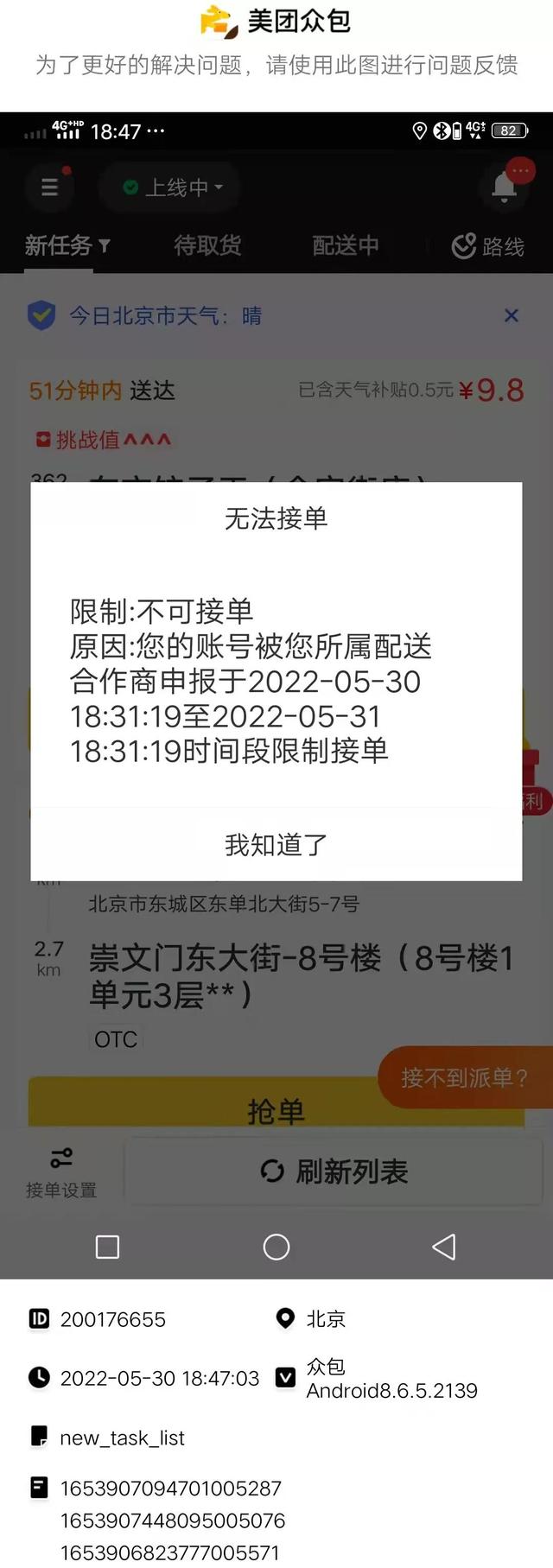This screenshot has height=1568, width=553.
Task: Open the notifications bell
Action: point(505,187)
